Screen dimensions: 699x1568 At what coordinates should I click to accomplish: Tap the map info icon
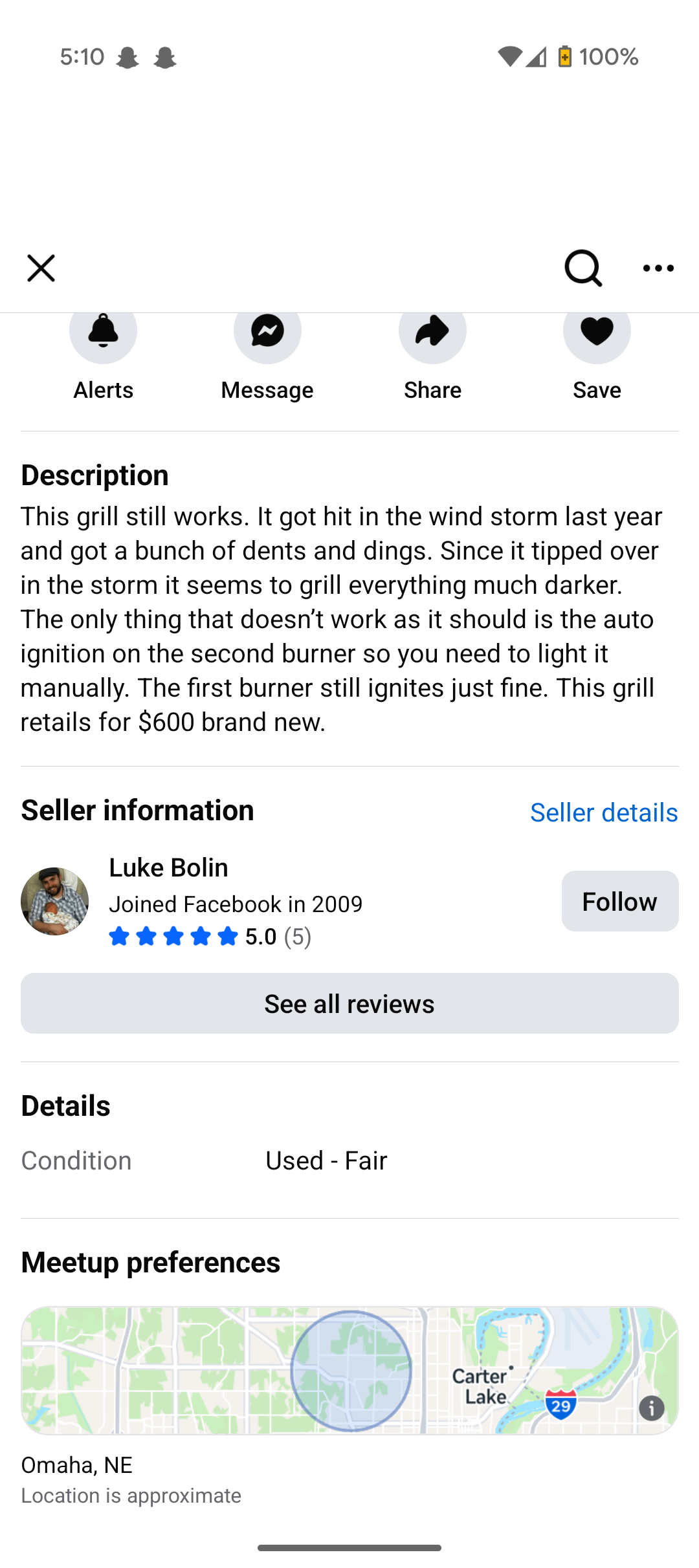[x=651, y=1408]
